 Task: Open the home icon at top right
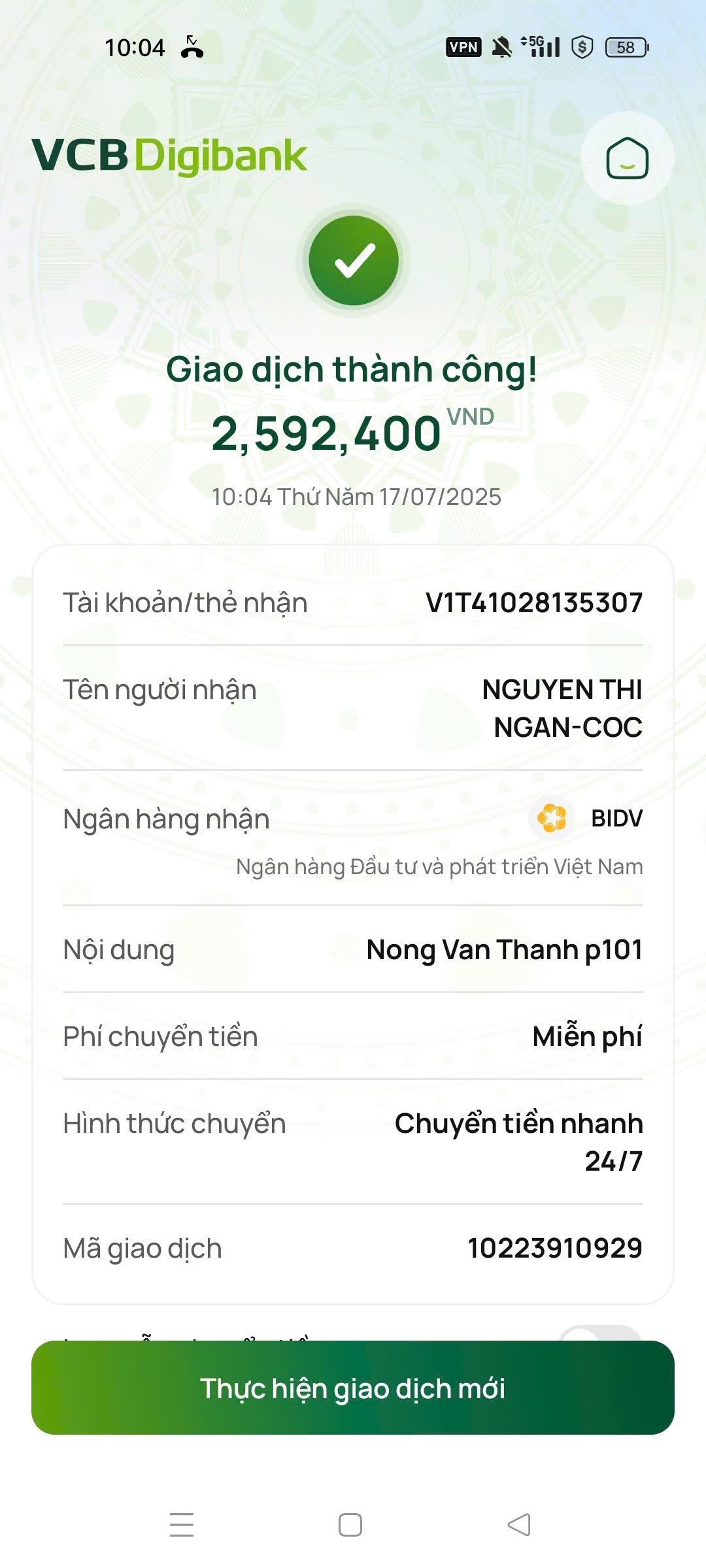[x=627, y=159]
